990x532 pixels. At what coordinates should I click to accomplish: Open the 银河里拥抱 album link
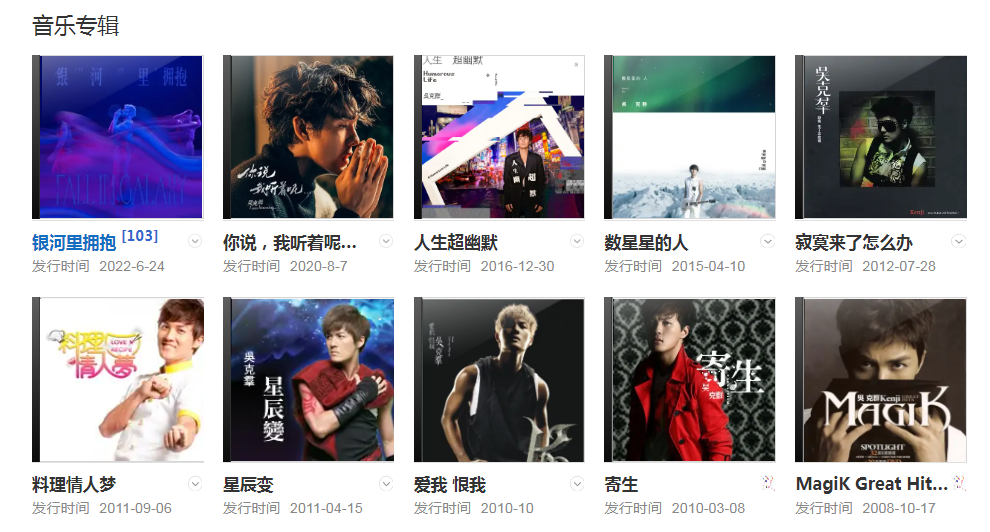(74, 243)
